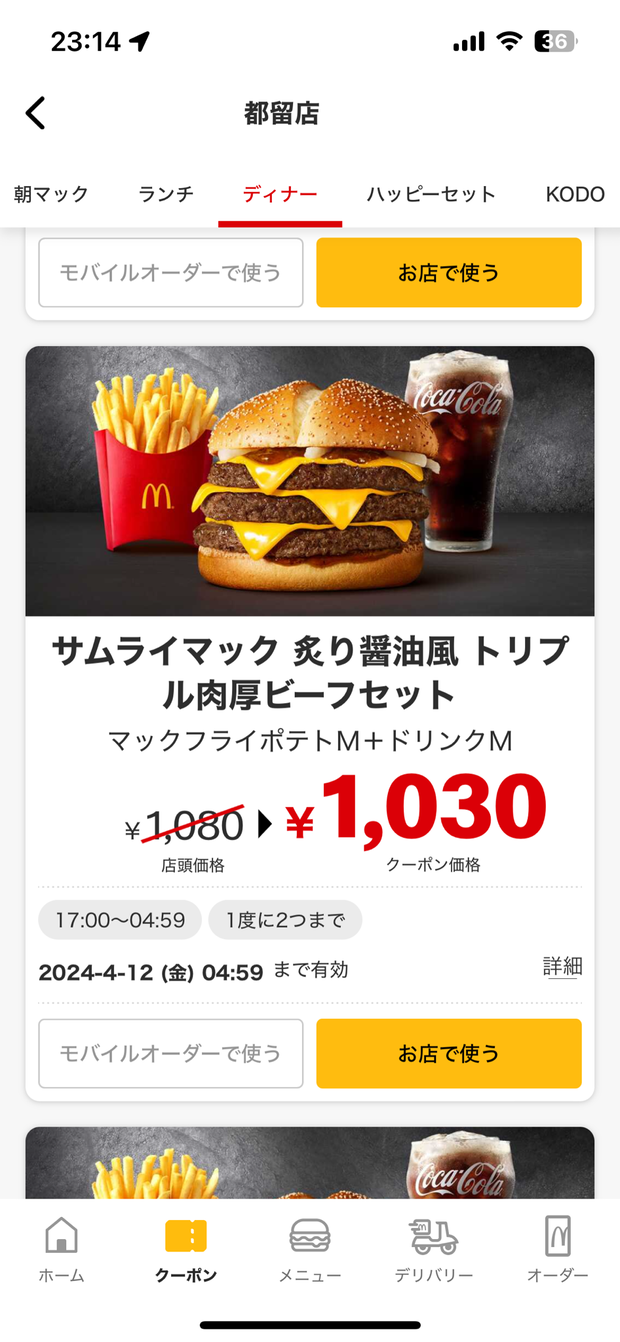Open 詳細 link for the サムライマック coupon
This screenshot has height=1342, width=620.
click(x=562, y=966)
